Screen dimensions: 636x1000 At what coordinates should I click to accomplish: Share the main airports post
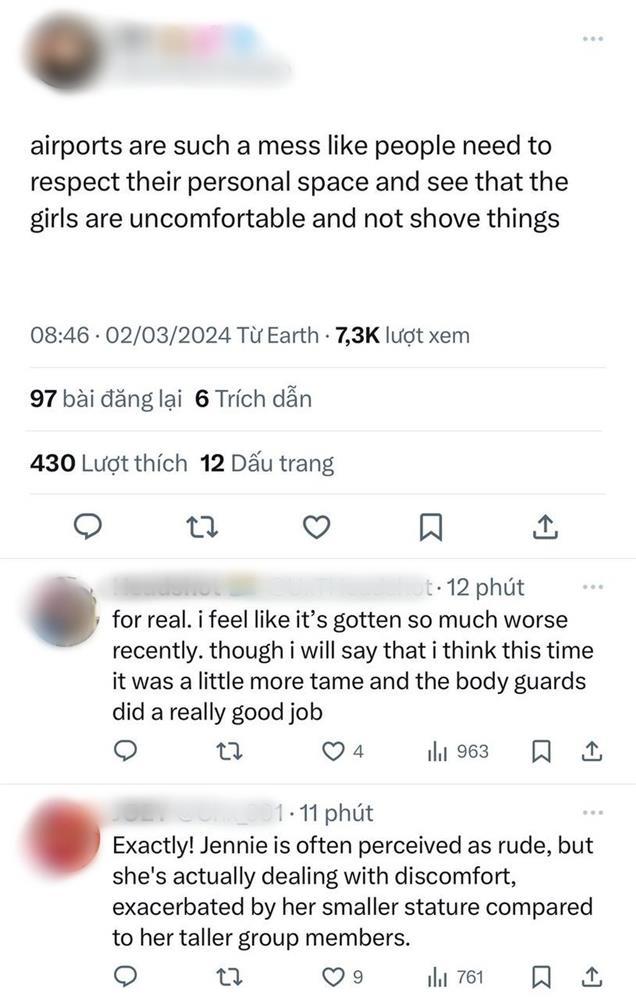(545, 525)
